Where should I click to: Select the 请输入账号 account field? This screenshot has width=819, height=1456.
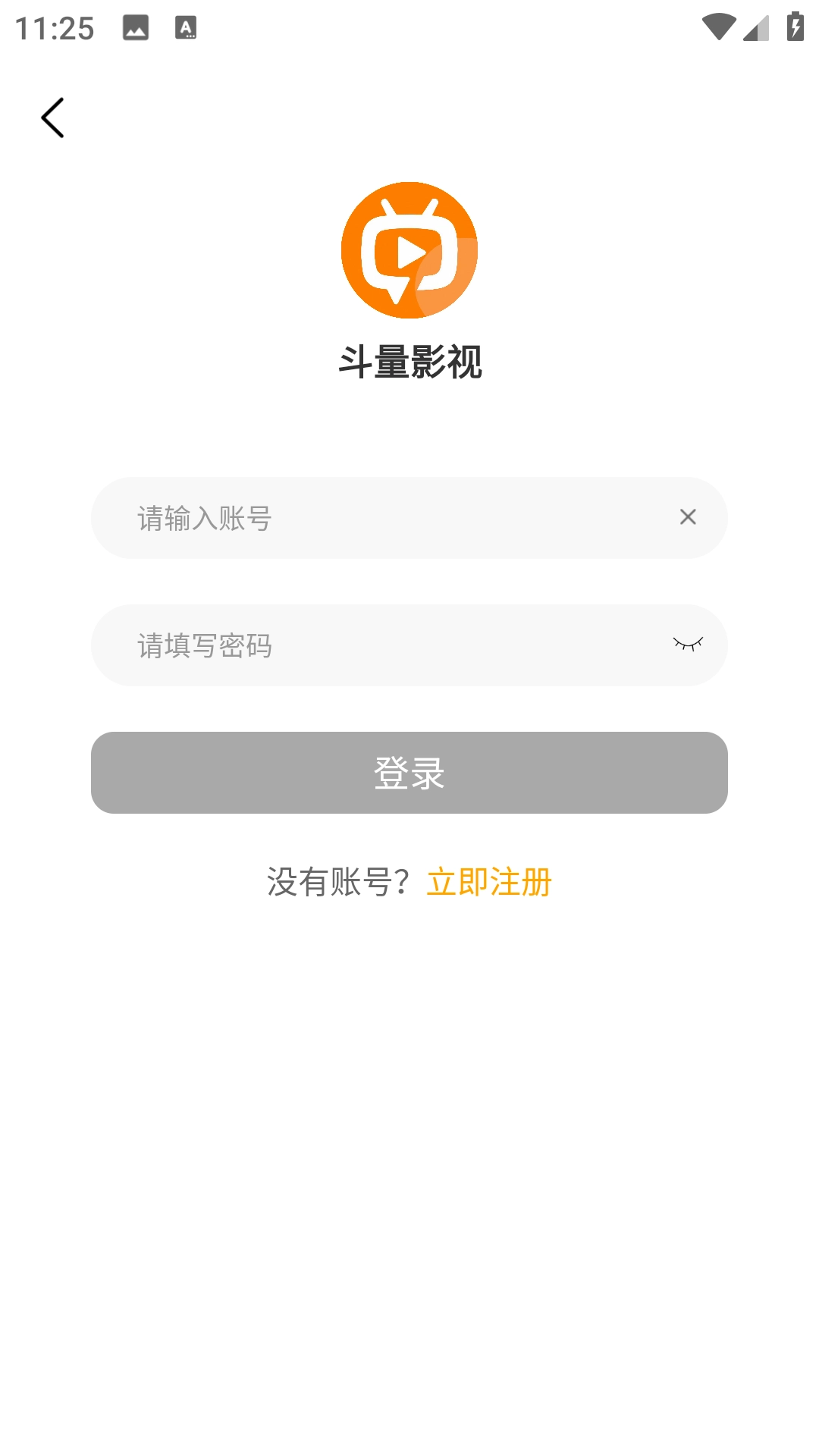coord(341,516)
